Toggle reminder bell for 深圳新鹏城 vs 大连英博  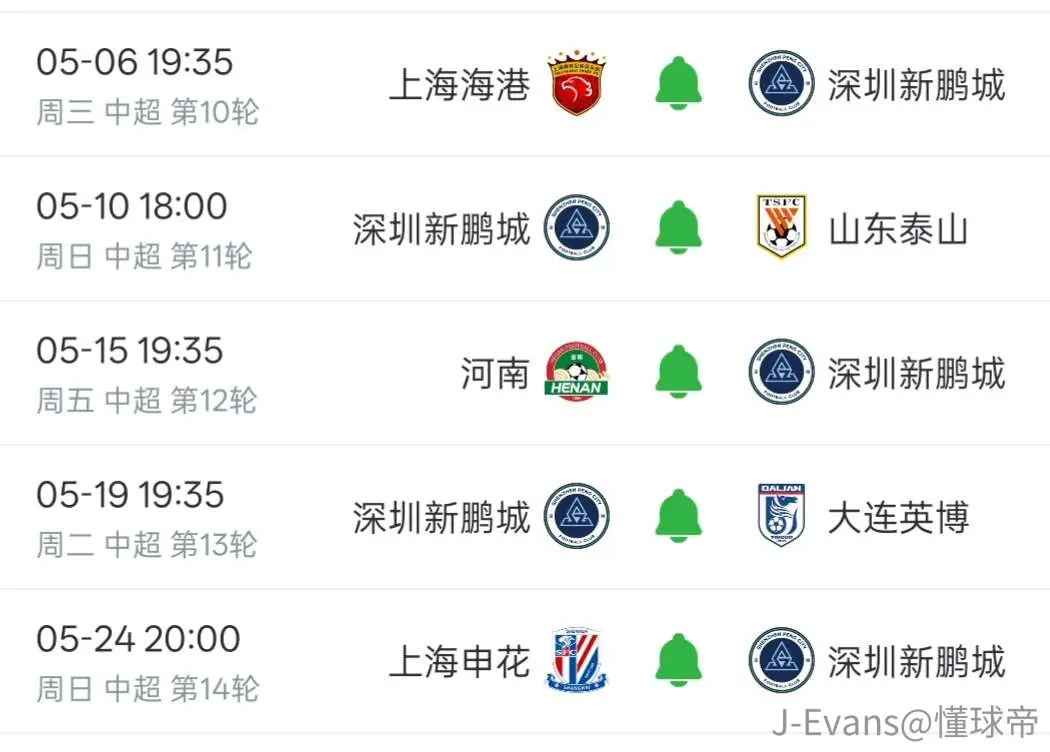[x=678, y=516]
